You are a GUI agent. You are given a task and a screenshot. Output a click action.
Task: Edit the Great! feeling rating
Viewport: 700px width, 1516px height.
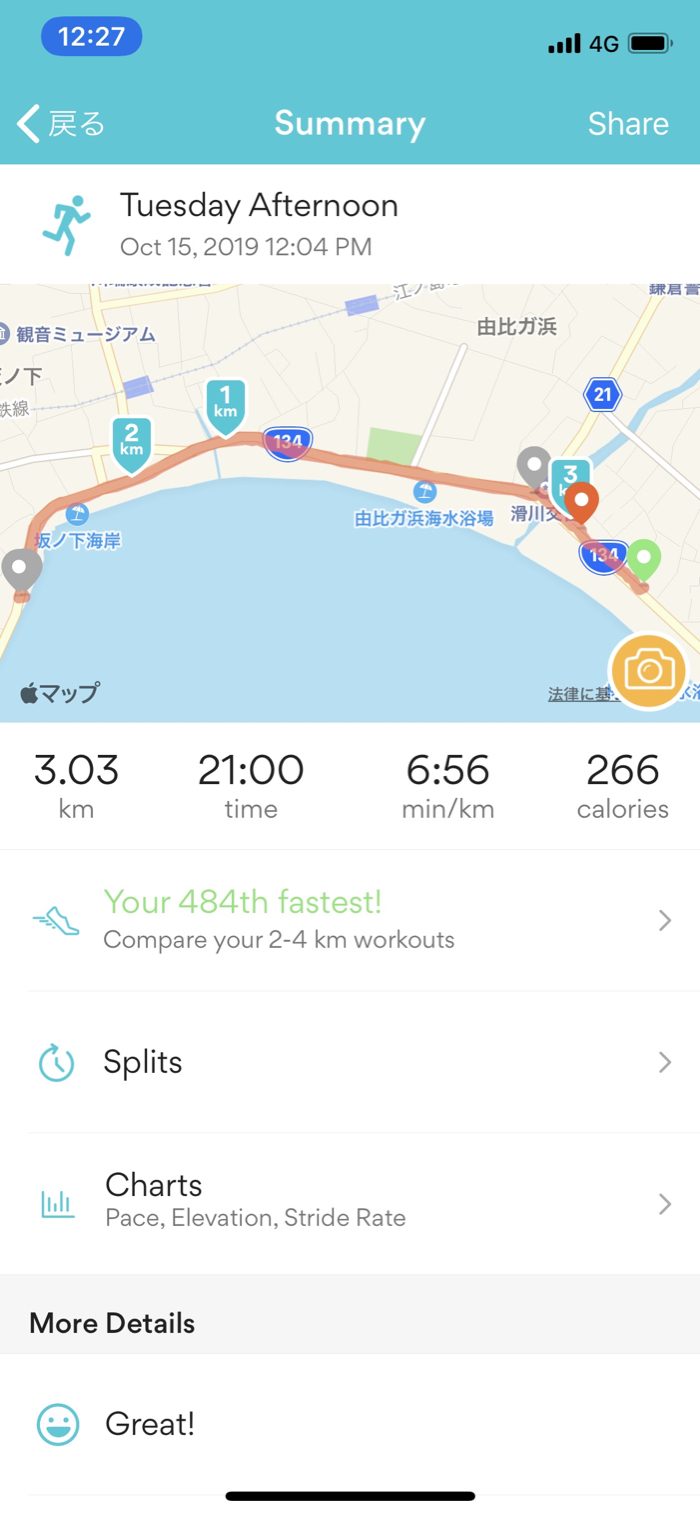[350, 1424]
